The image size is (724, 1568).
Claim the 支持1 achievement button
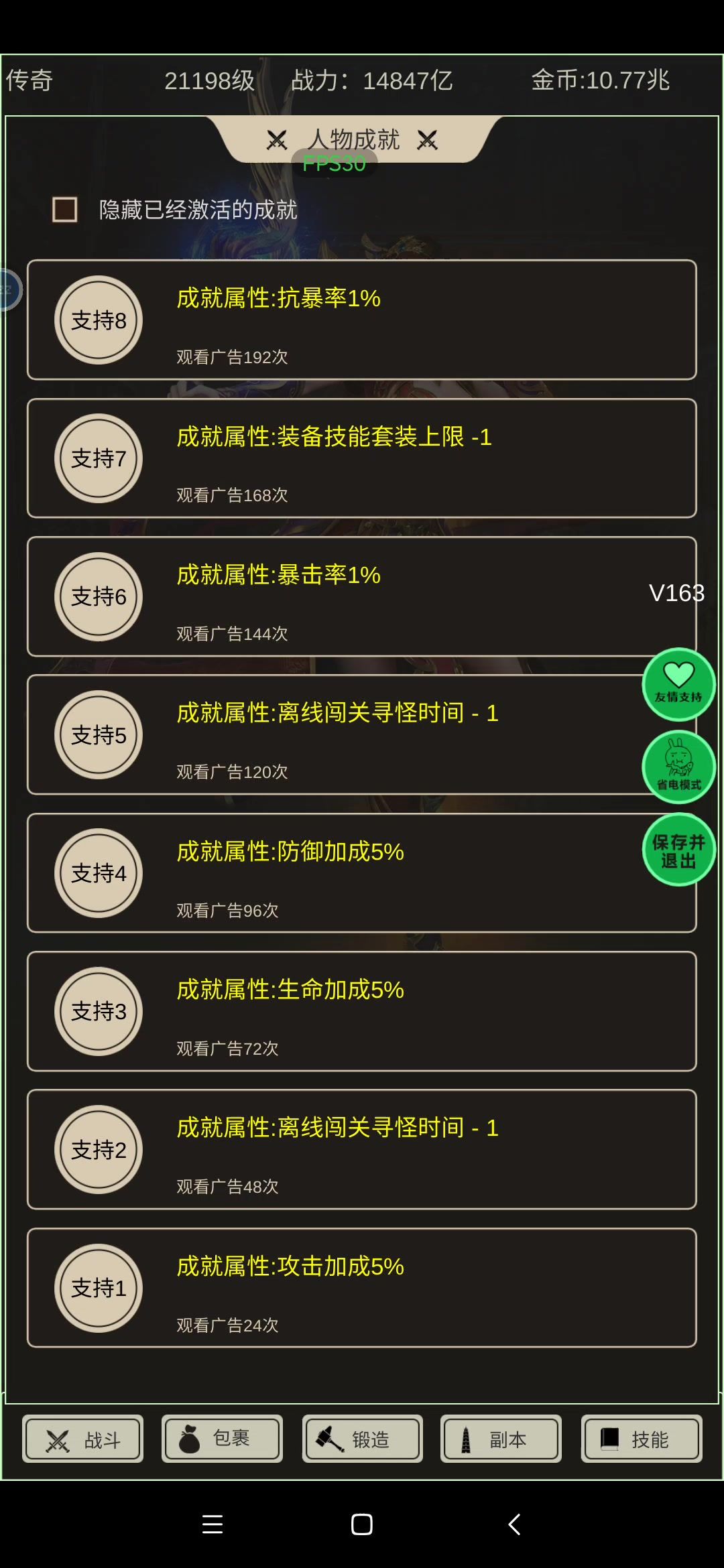(99, 1288)
